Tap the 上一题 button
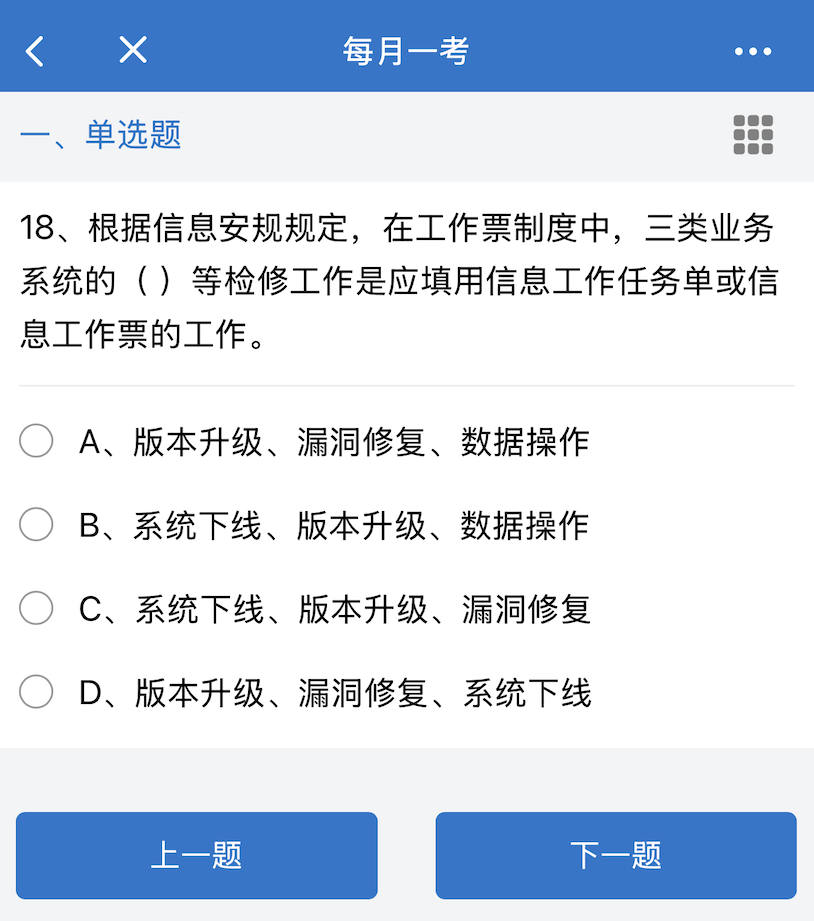Viewport: 814px width, 921px height. (x=197, y=855)
